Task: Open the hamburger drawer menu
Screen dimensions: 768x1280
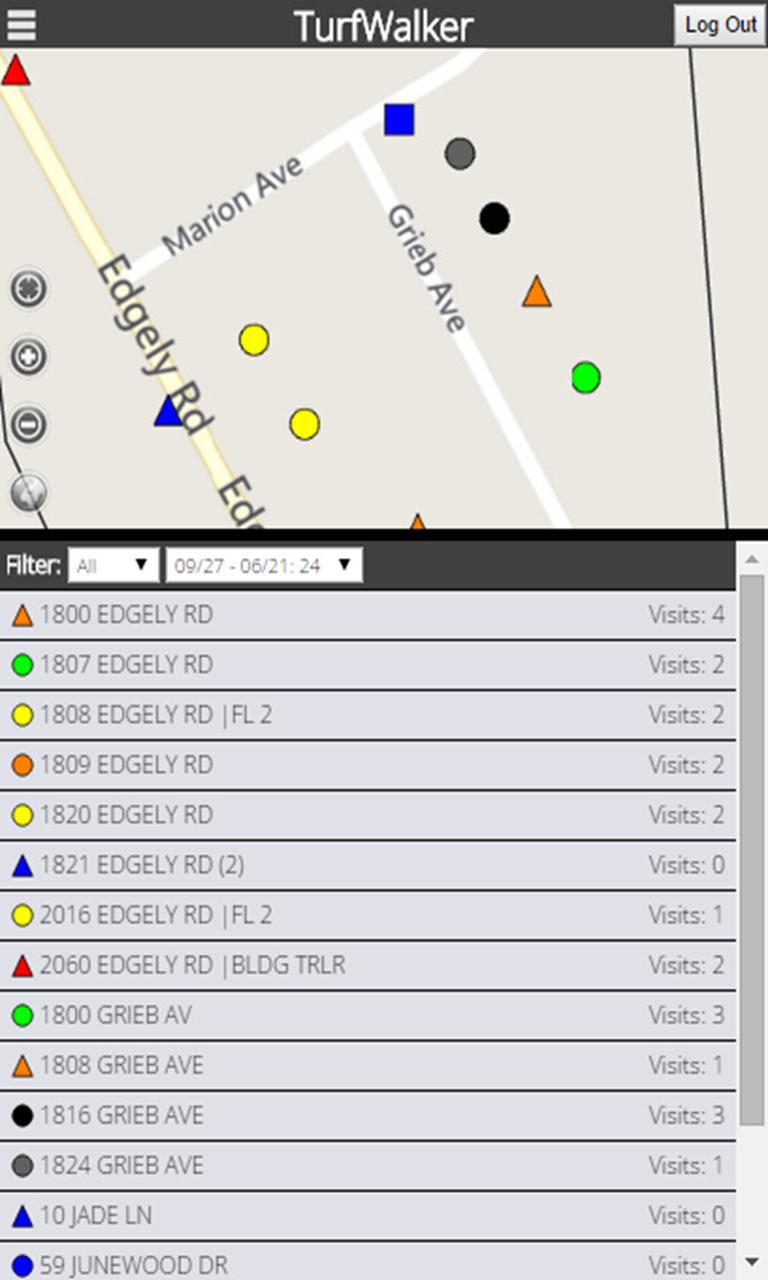Action: pyautogui.click(x=21, y=22)
